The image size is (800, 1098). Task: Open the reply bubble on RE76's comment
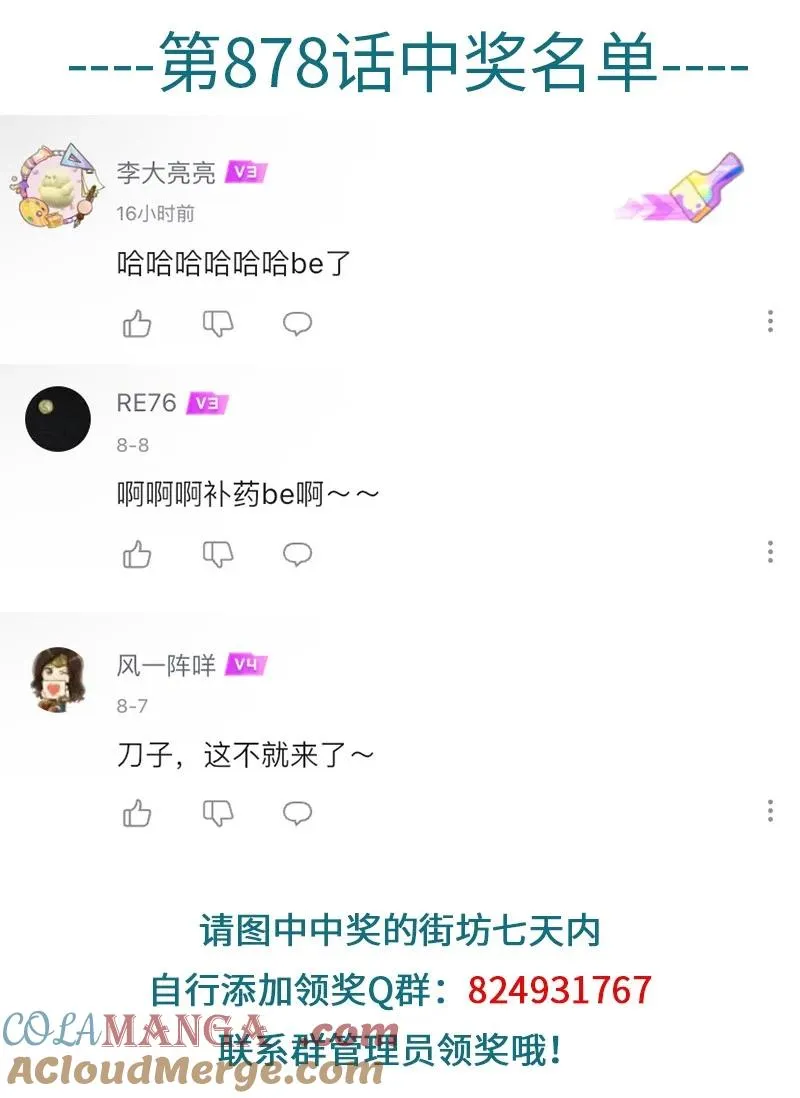pyautogui.click(x=297, y=553)
